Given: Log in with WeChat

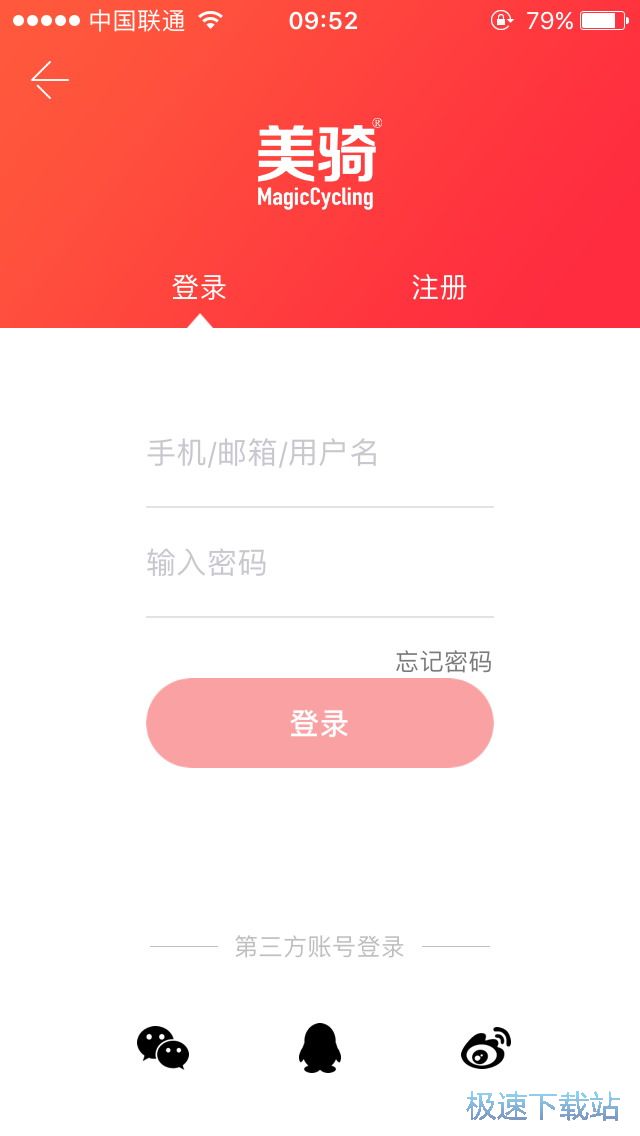Looking at the screenshot, I should (163, 1048).
